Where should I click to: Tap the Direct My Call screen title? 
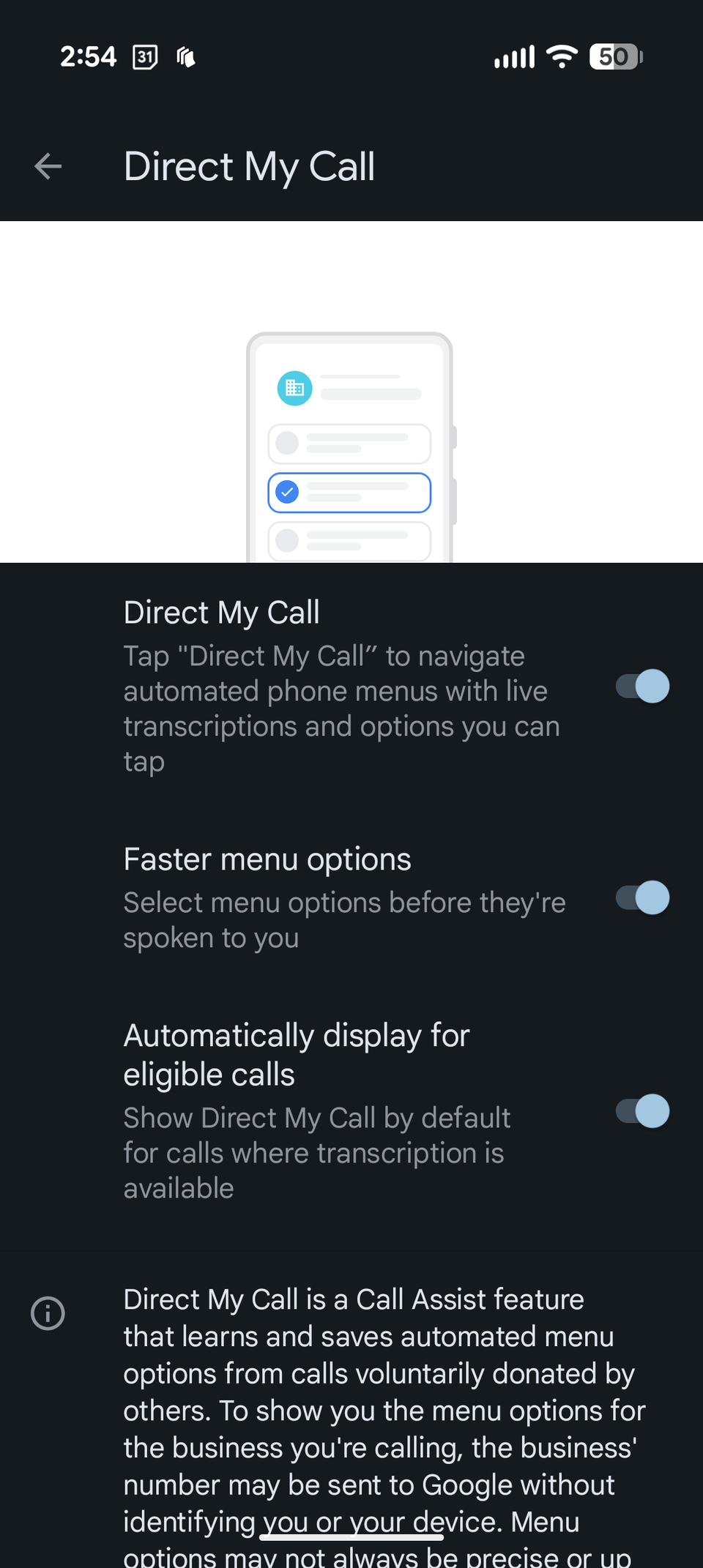tap(249, 166)
